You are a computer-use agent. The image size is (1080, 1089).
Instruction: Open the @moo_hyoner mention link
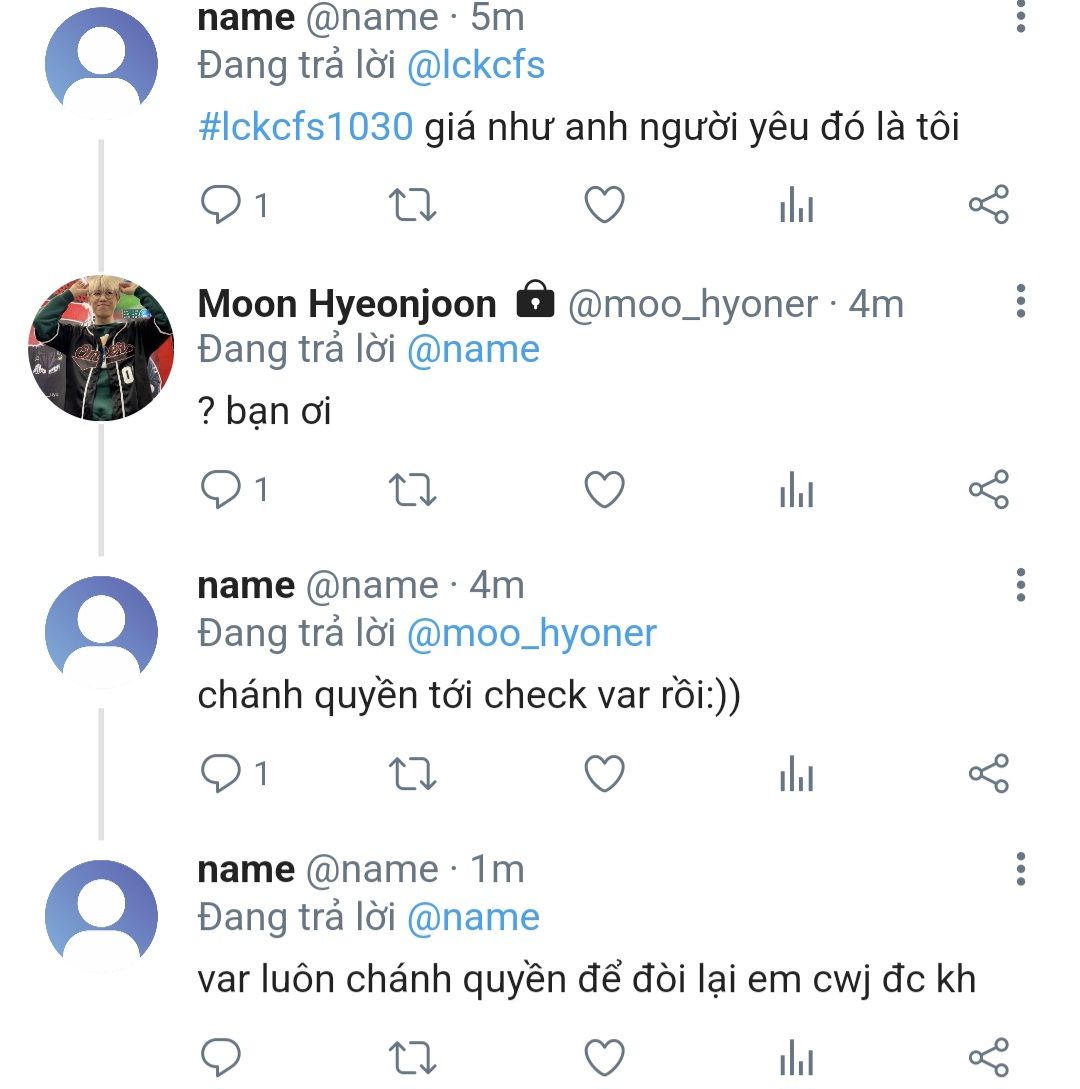coord(532,634)
